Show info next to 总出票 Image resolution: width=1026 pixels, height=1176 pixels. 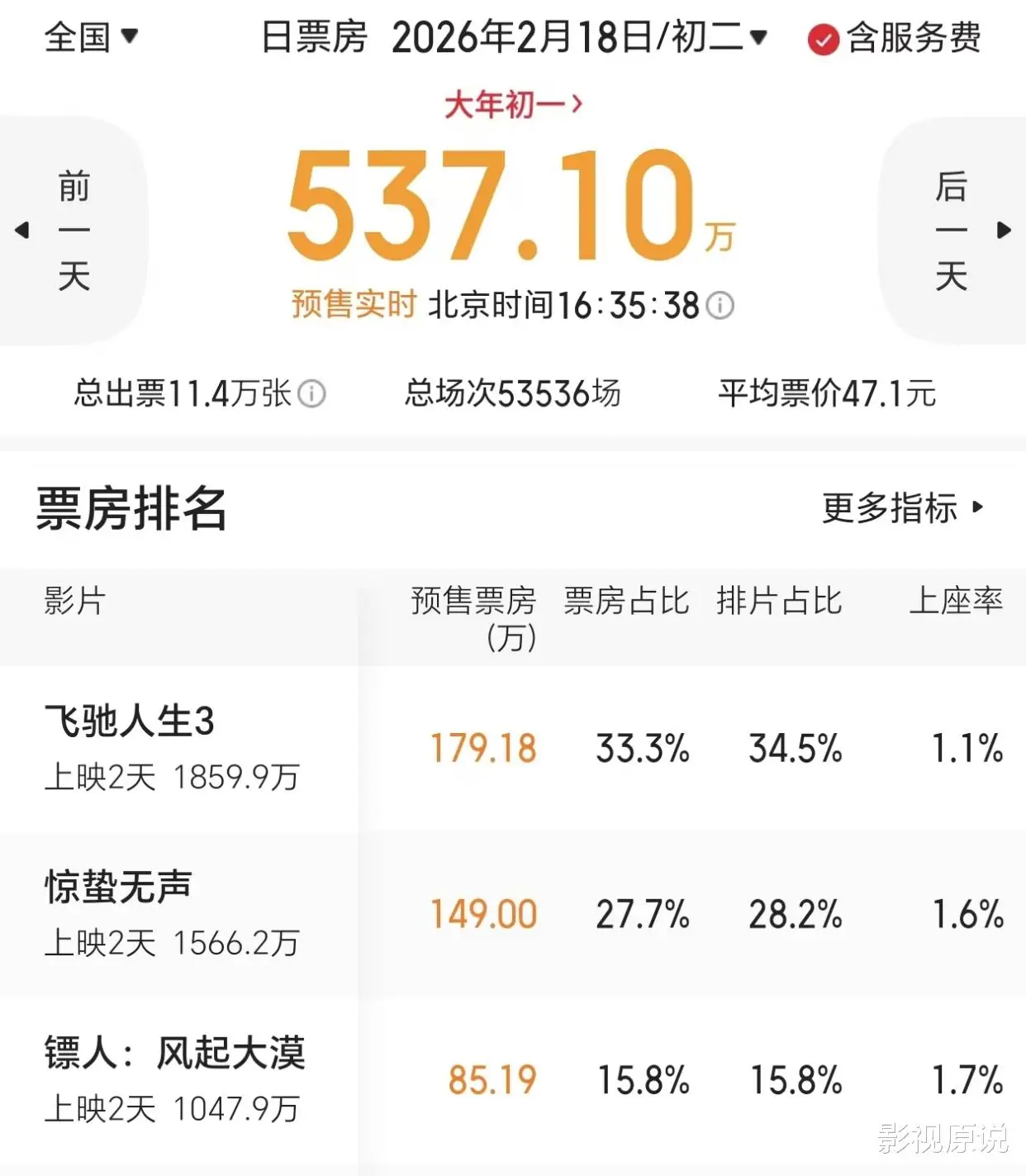tap(312, 393)
